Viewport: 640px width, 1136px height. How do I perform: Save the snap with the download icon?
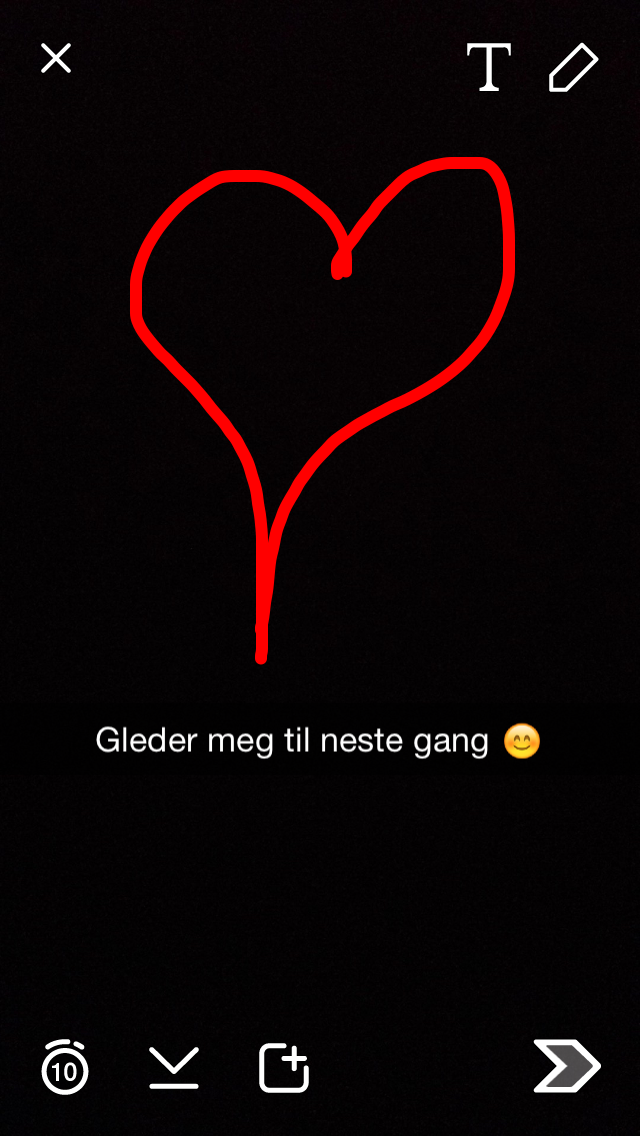pyautogui.click(x=174, y=1067)
